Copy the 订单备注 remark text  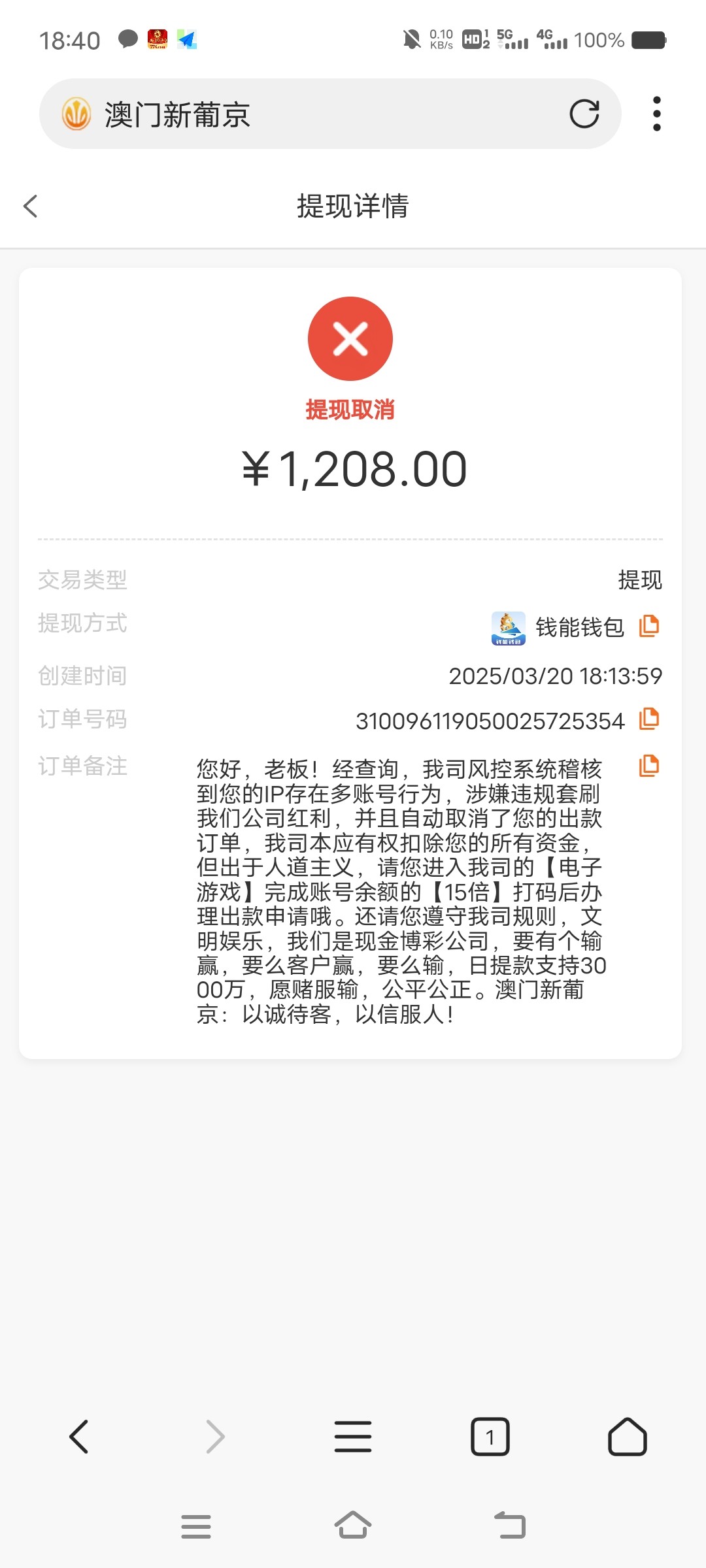pos(648,766)
